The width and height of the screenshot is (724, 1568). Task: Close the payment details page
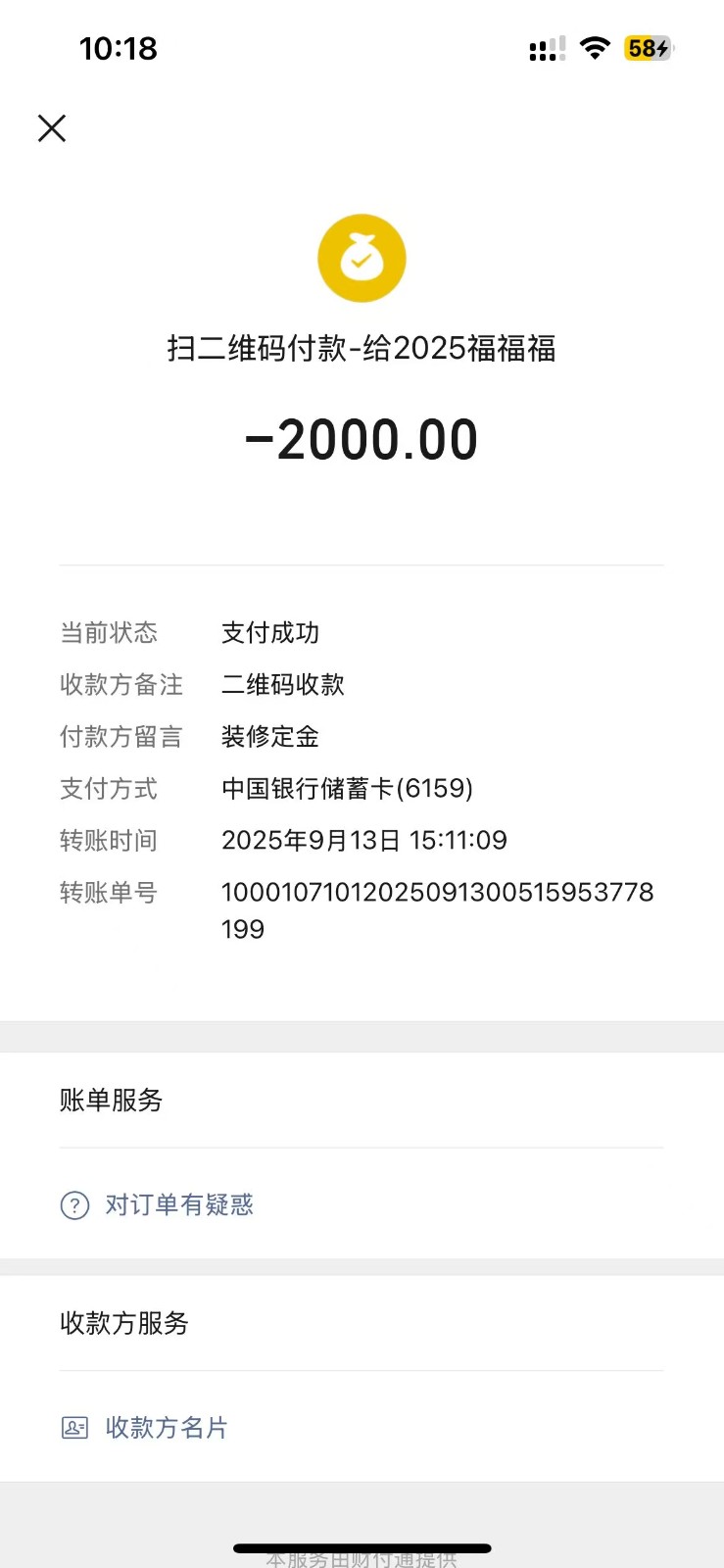(x=52, y=128)
